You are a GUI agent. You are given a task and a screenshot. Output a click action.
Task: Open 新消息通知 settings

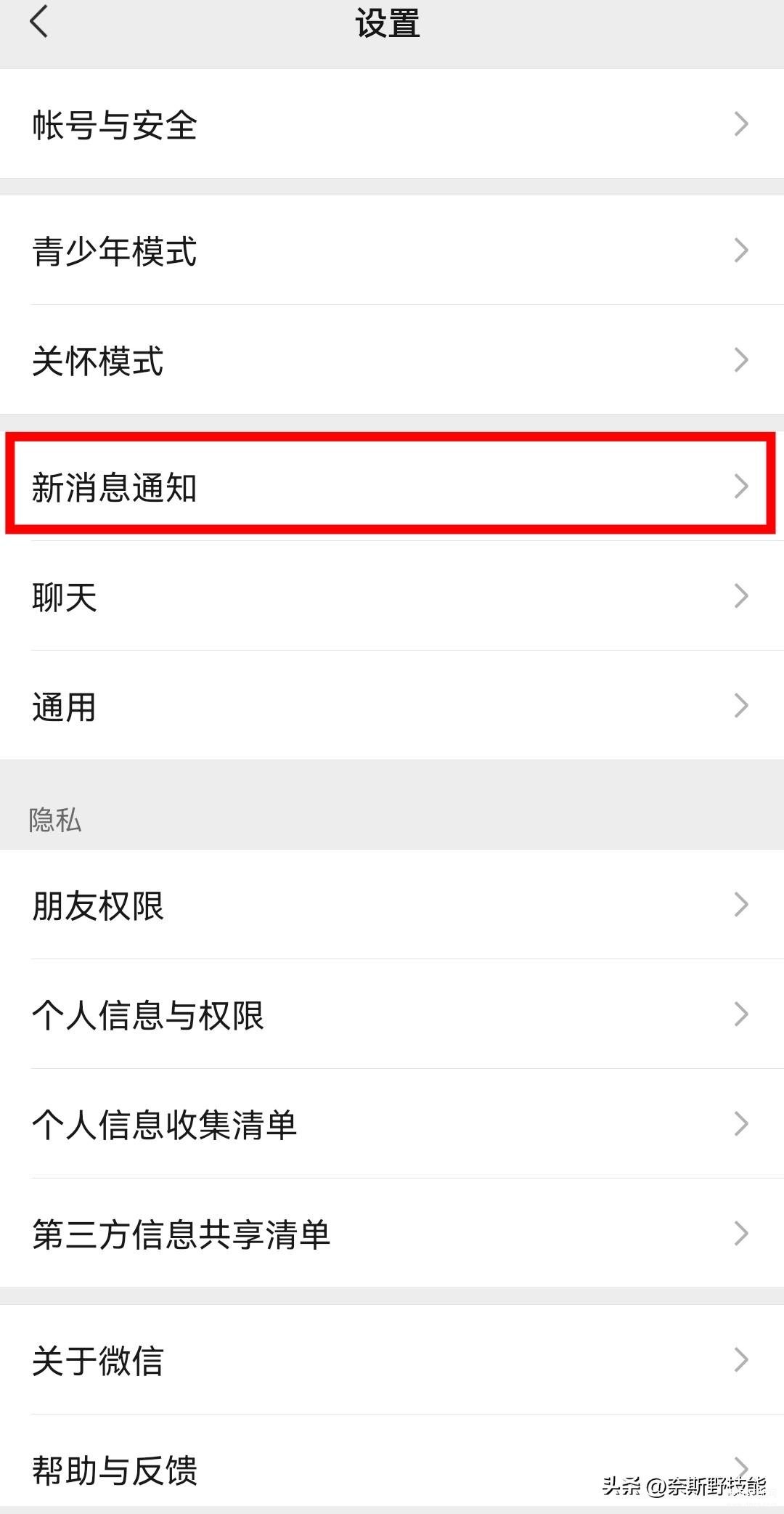(x=392, y=486)
